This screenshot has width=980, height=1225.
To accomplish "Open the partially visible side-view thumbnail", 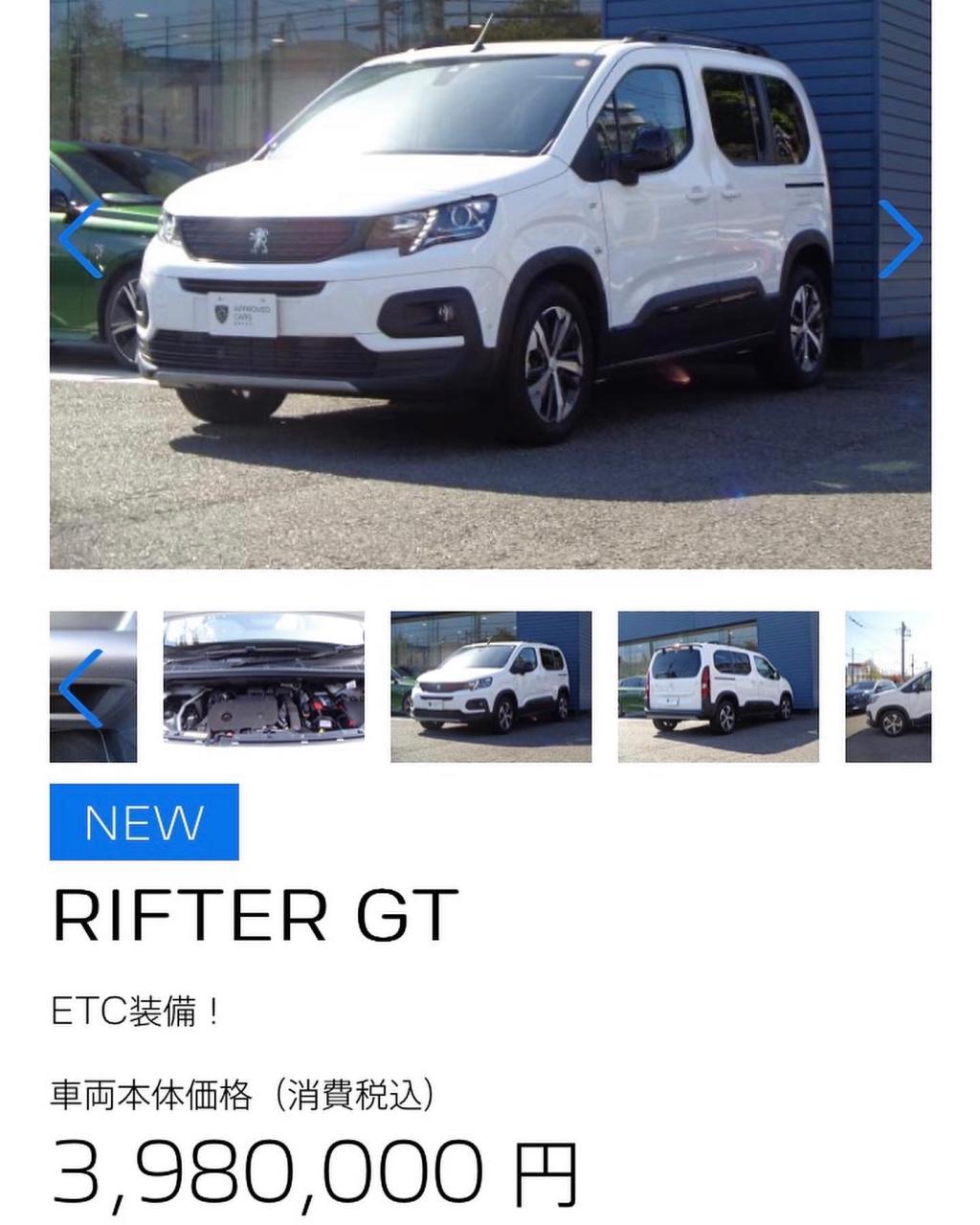I will (x=888, y=687).
